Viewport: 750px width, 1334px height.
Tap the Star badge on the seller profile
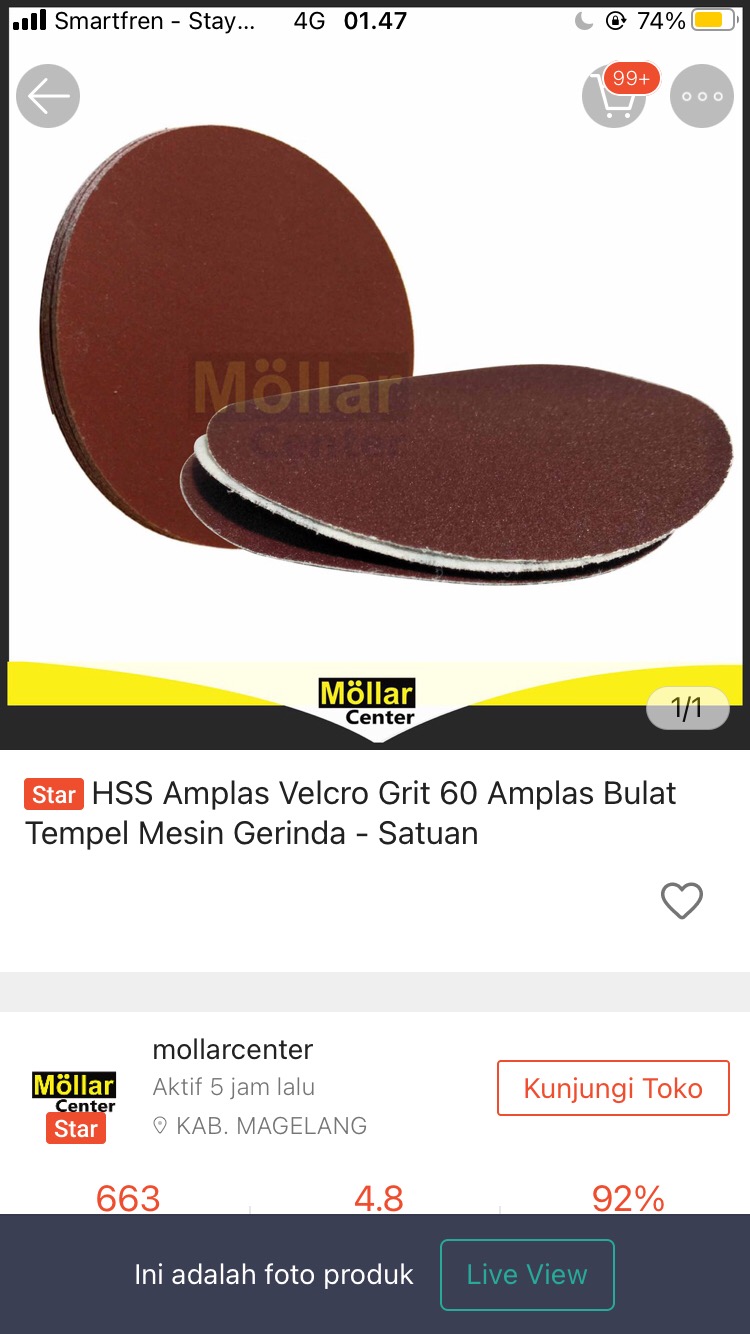74,1128
